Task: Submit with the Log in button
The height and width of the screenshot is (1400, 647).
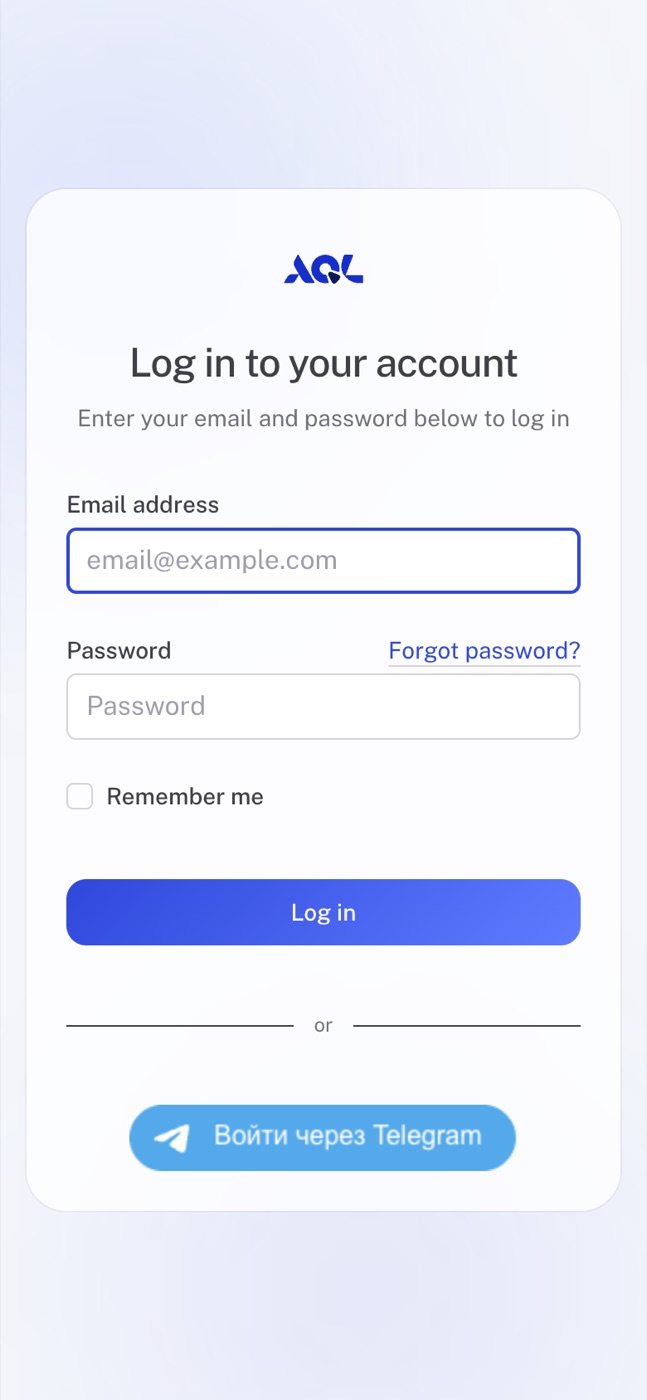Action: click(323, 912)
